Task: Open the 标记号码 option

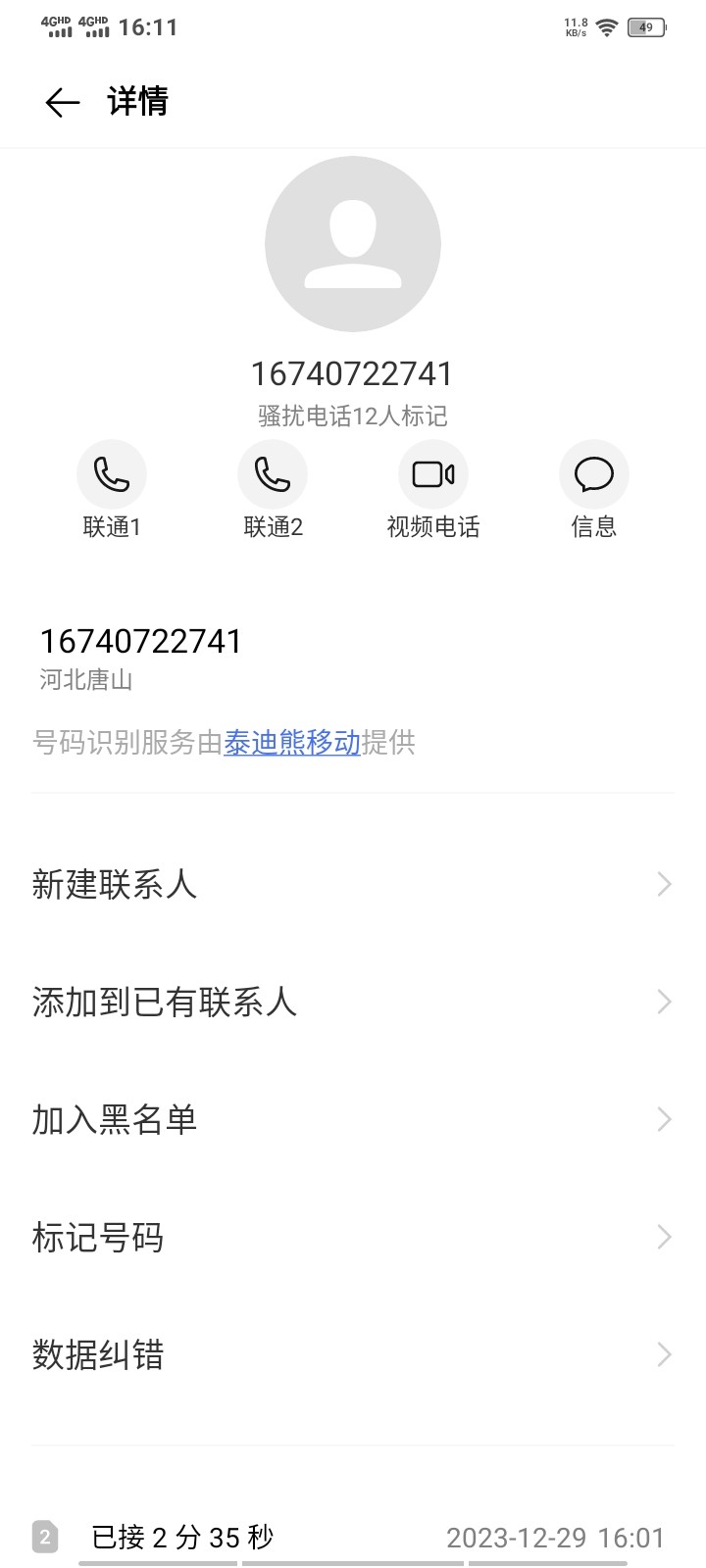Action: [353, 1237]
